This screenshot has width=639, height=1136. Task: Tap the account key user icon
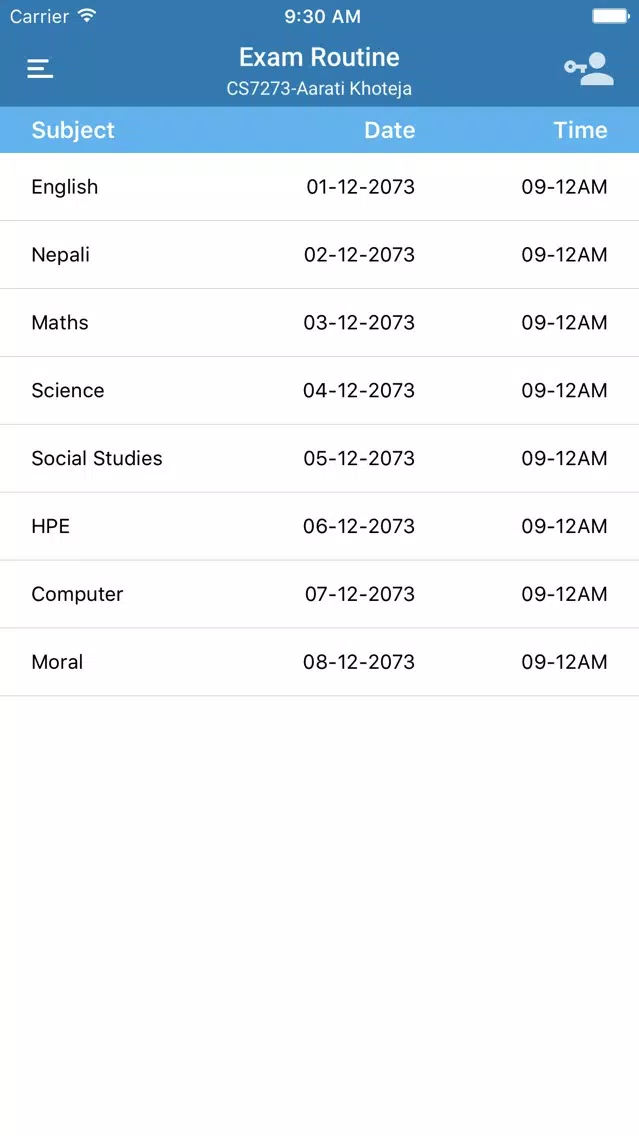click(x=589, y=69)
